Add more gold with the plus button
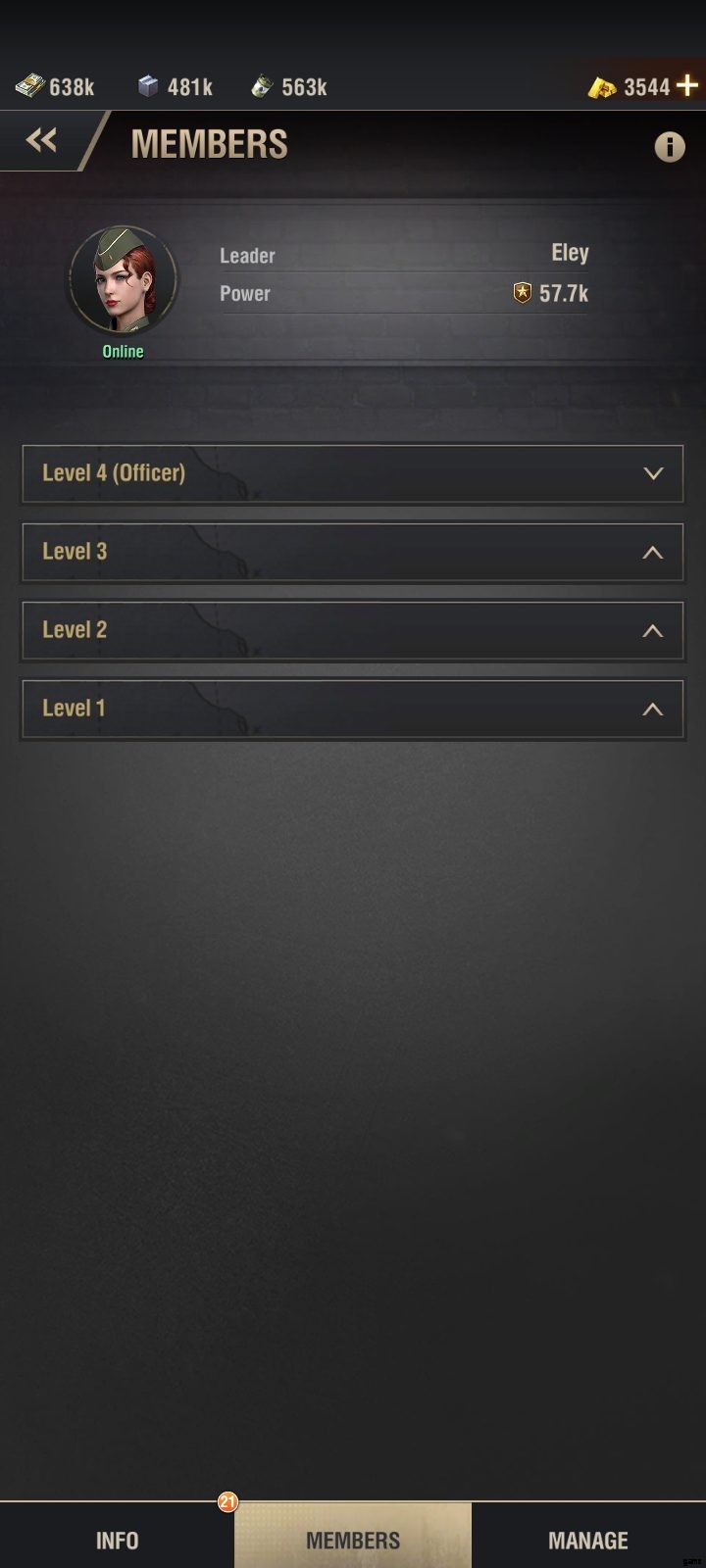Screen dimensions: 706x1568 click(x=688, y=86)
